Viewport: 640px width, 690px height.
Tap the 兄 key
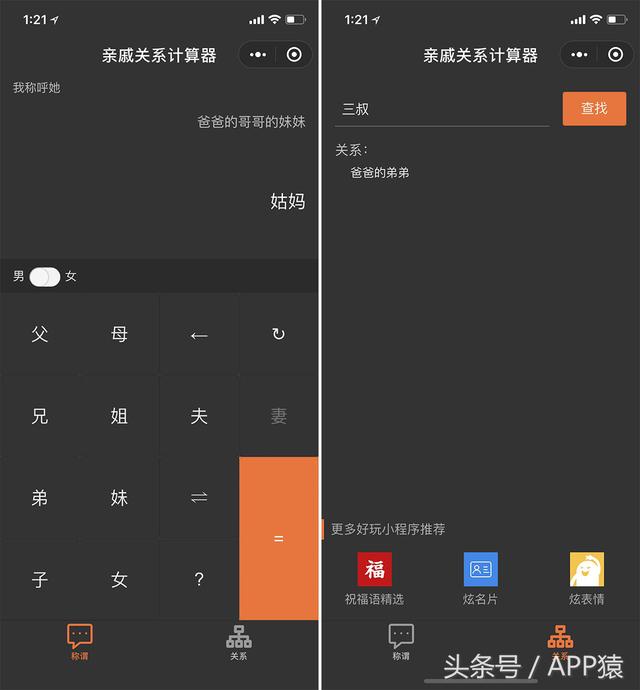click(40, 416)
